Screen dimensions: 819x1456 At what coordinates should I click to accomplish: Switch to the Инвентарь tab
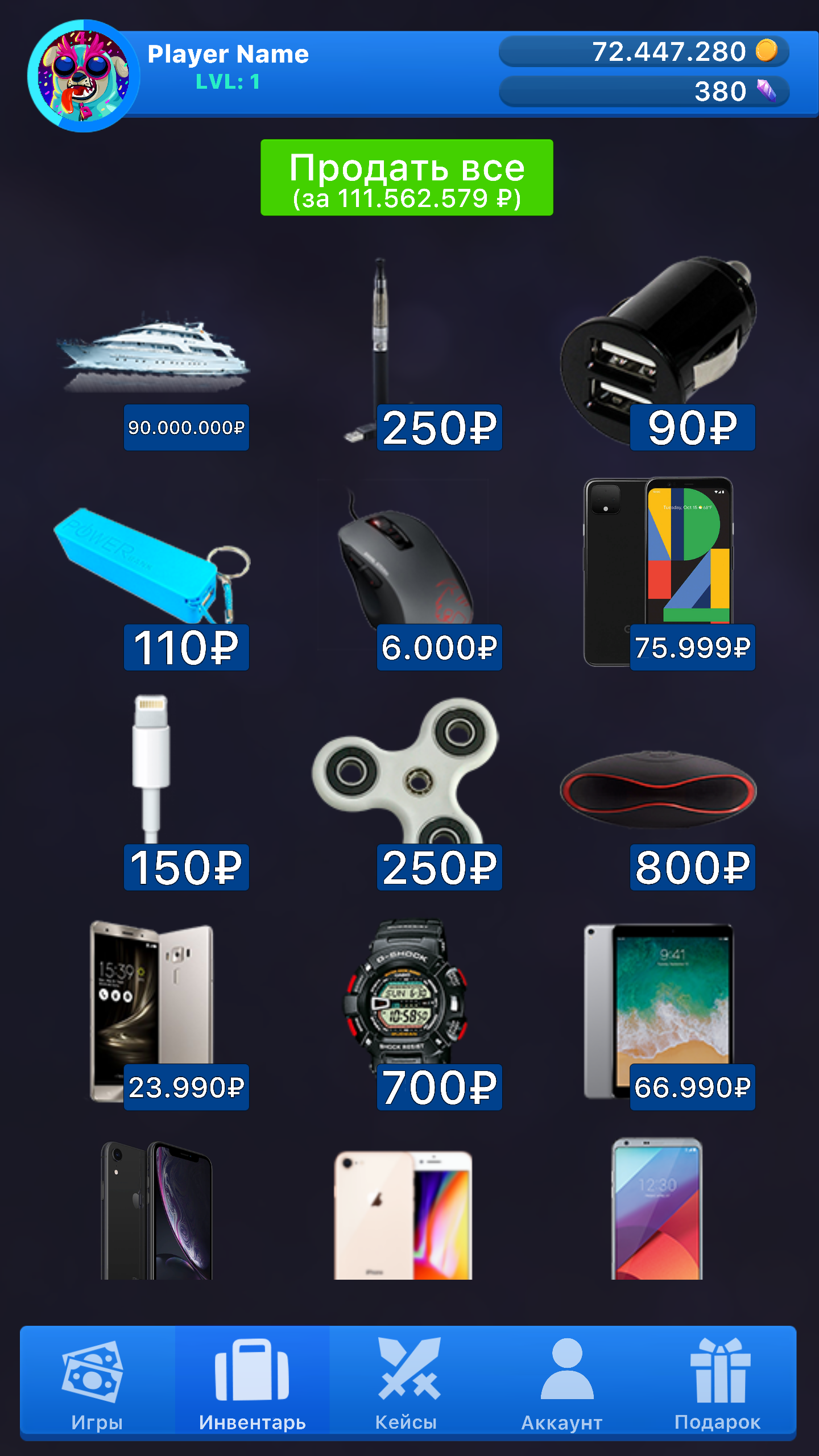tap(252, 1383)
